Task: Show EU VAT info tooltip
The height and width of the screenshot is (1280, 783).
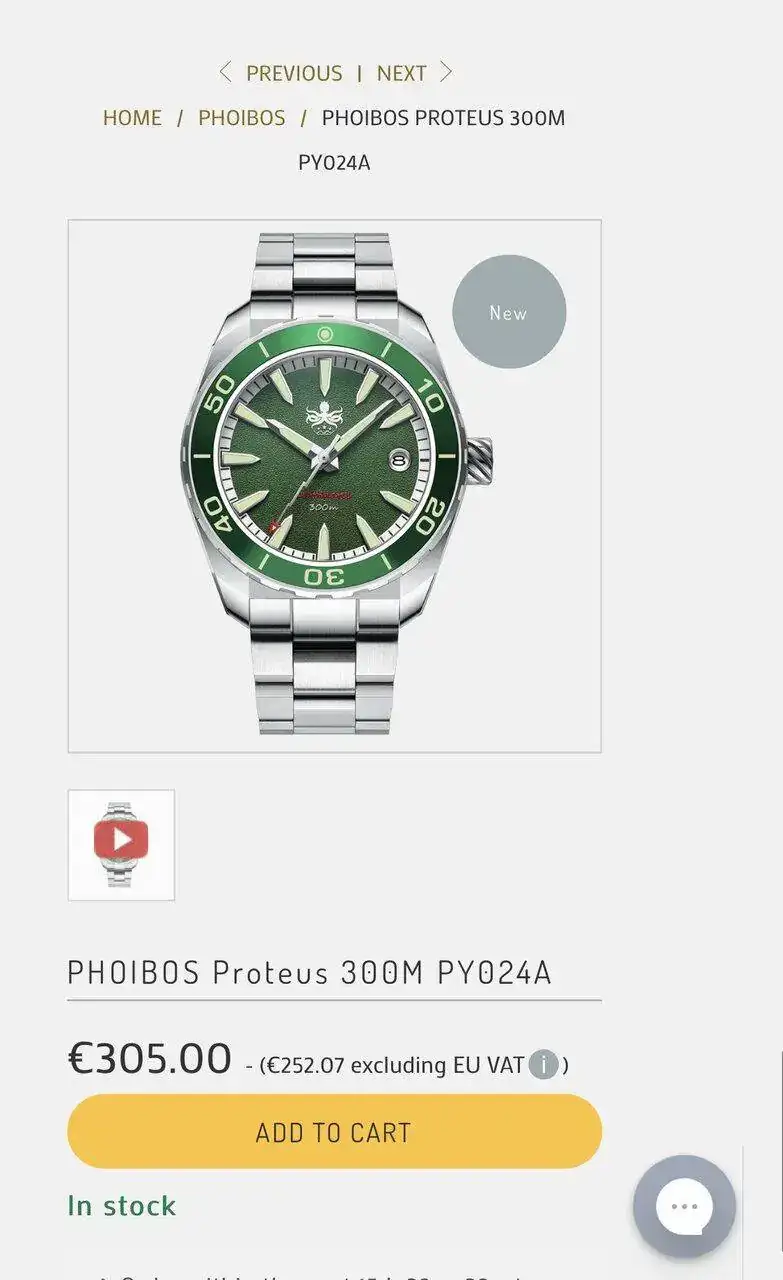Action: (543, 1065)
